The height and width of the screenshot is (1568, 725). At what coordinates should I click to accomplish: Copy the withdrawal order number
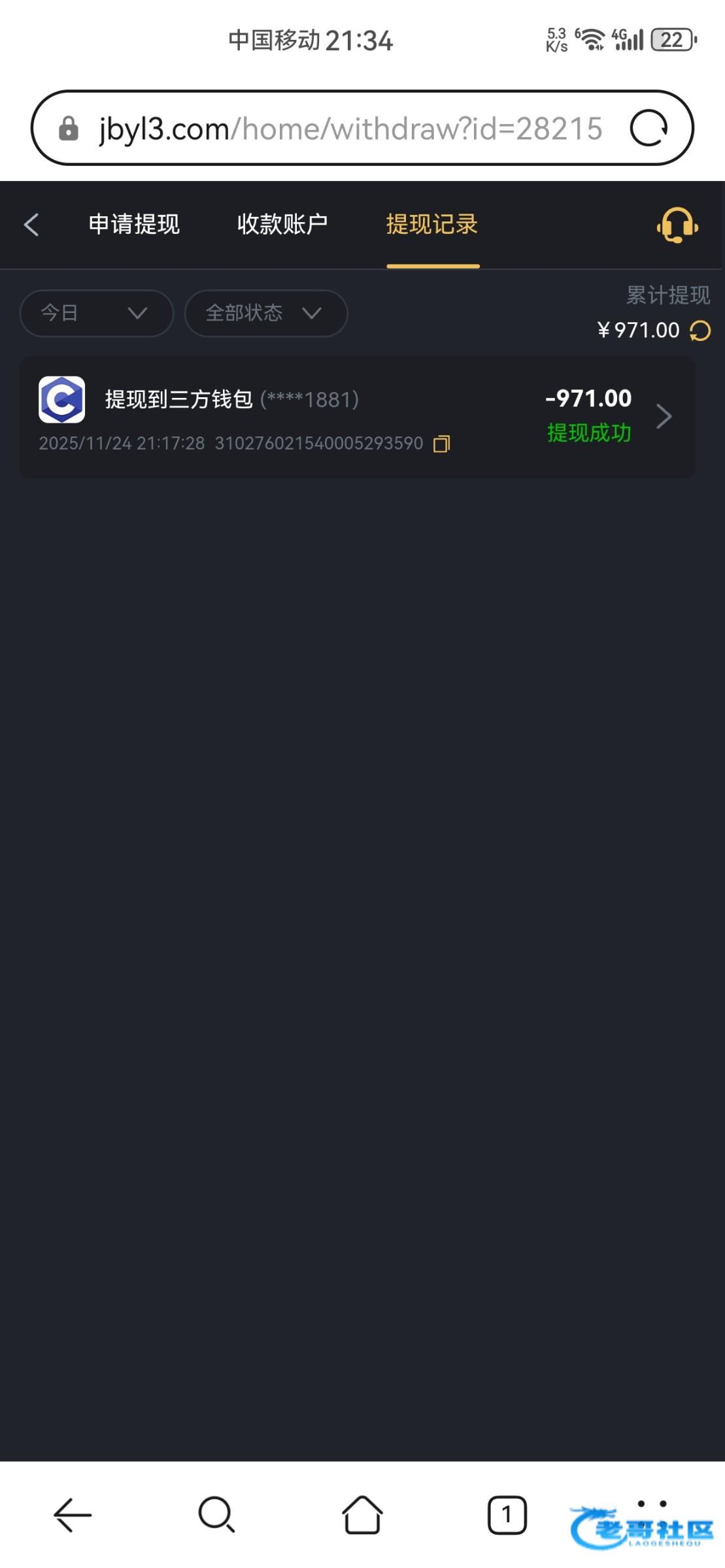442,444
